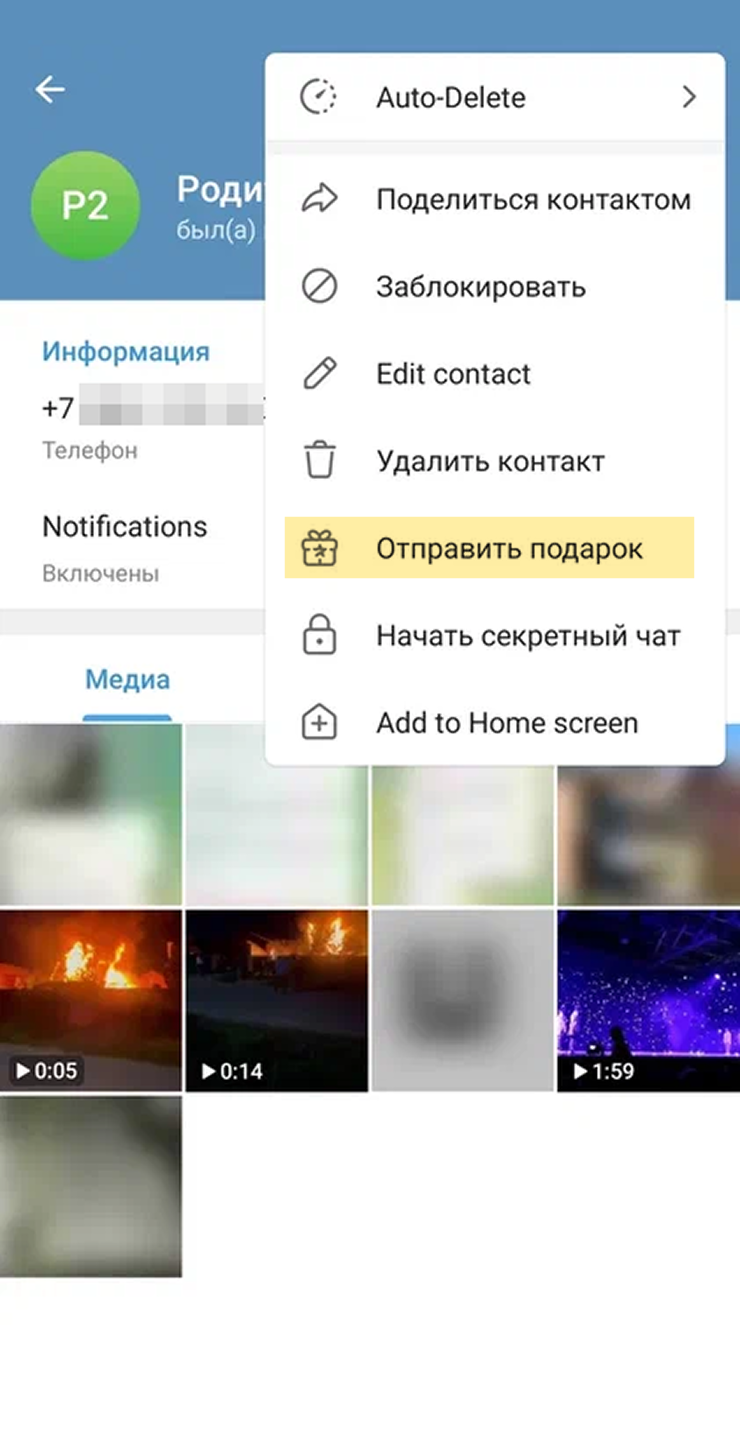Choose Add to Home screen
Screen dimensions: 740x1450
coord(495,723)
